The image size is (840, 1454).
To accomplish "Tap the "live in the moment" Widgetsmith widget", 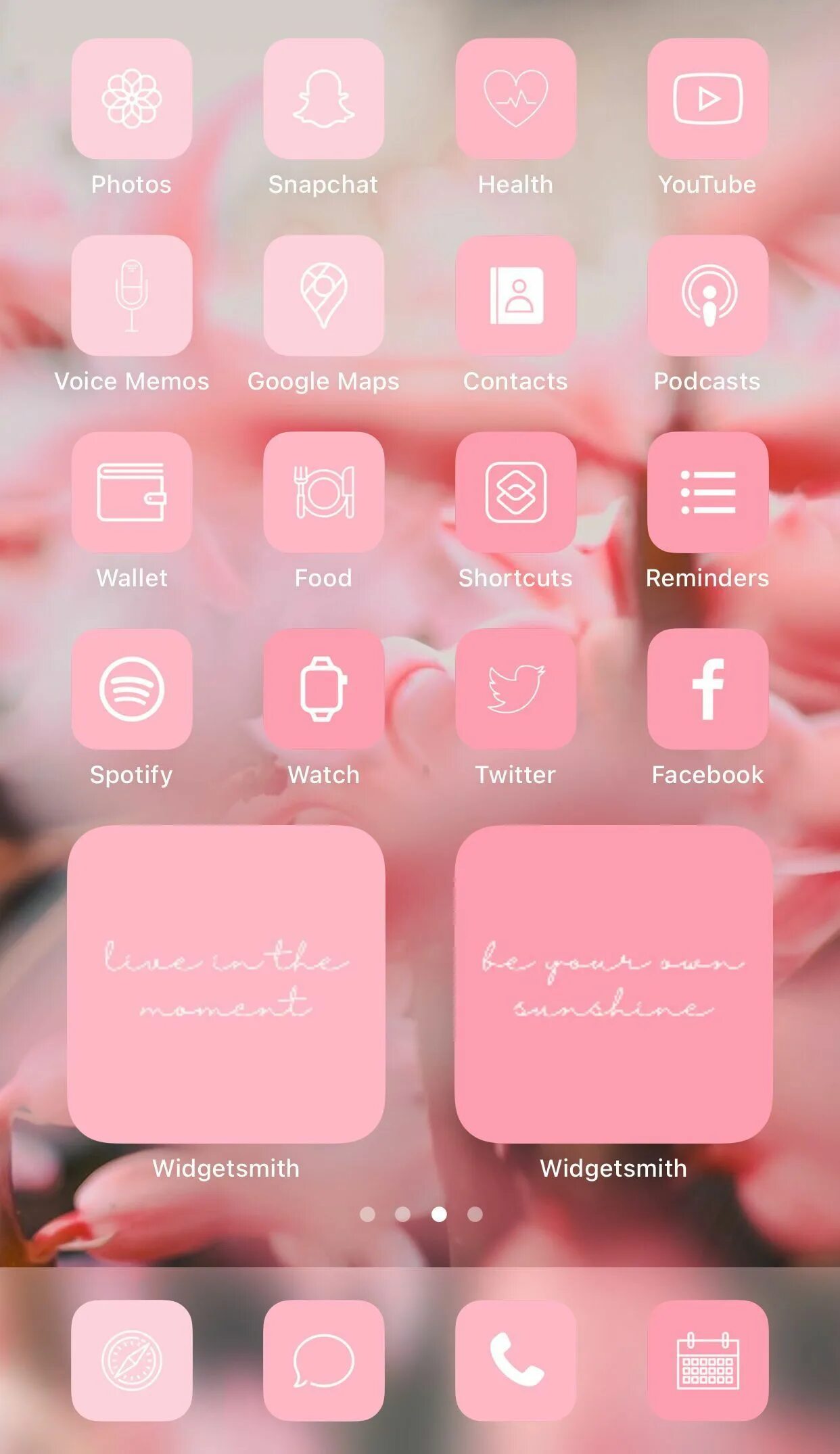I will [x=226, y=984].
